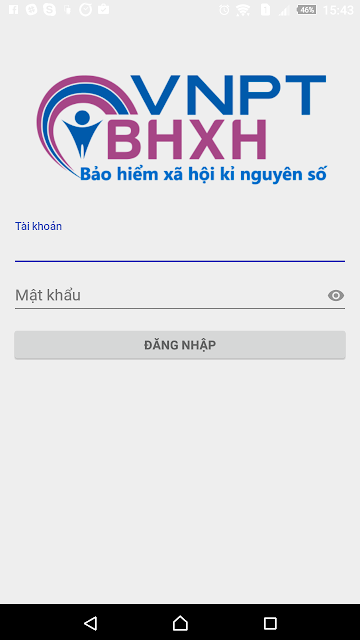Tap the Mật khẩu password field
This screenshot has width=360, height=640.
pyautogui.click(x=169, y=295)
